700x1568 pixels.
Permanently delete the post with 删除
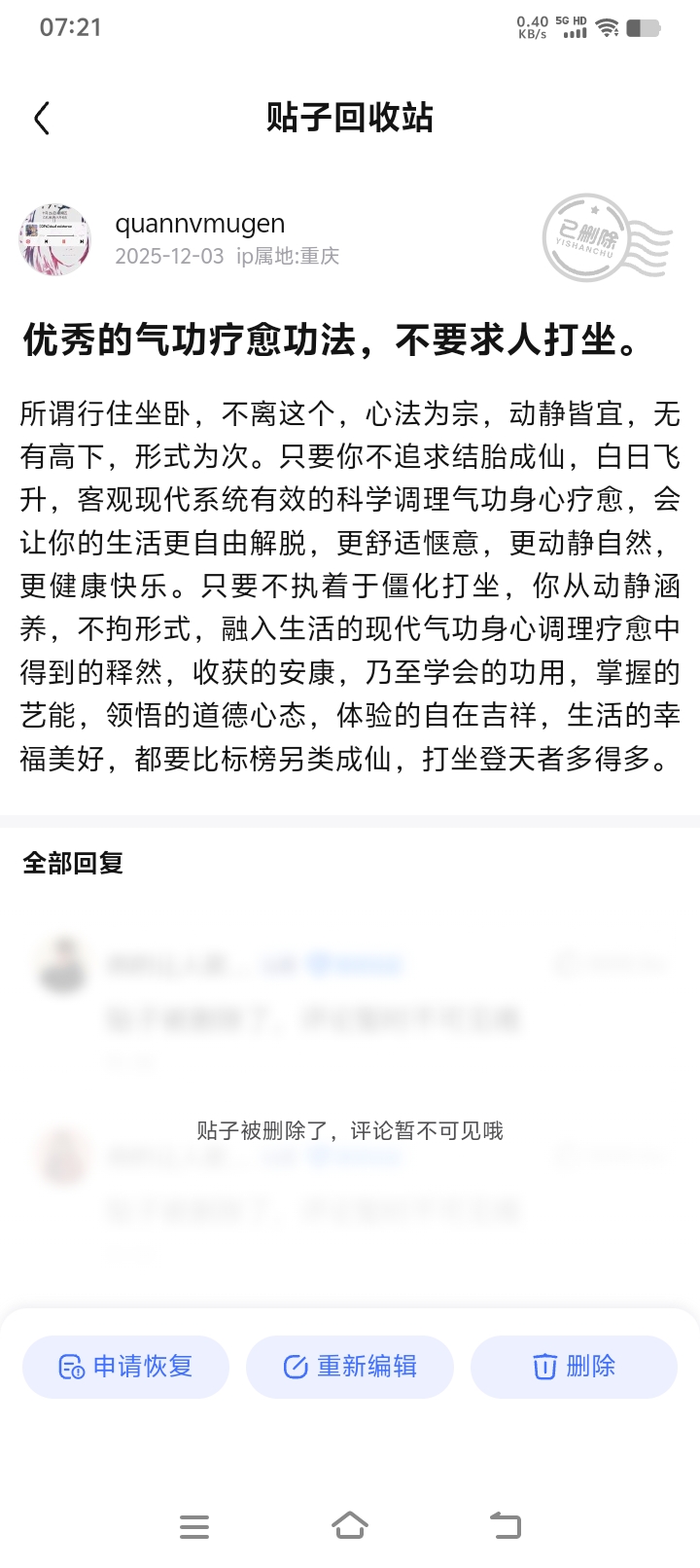[574, 1367]
